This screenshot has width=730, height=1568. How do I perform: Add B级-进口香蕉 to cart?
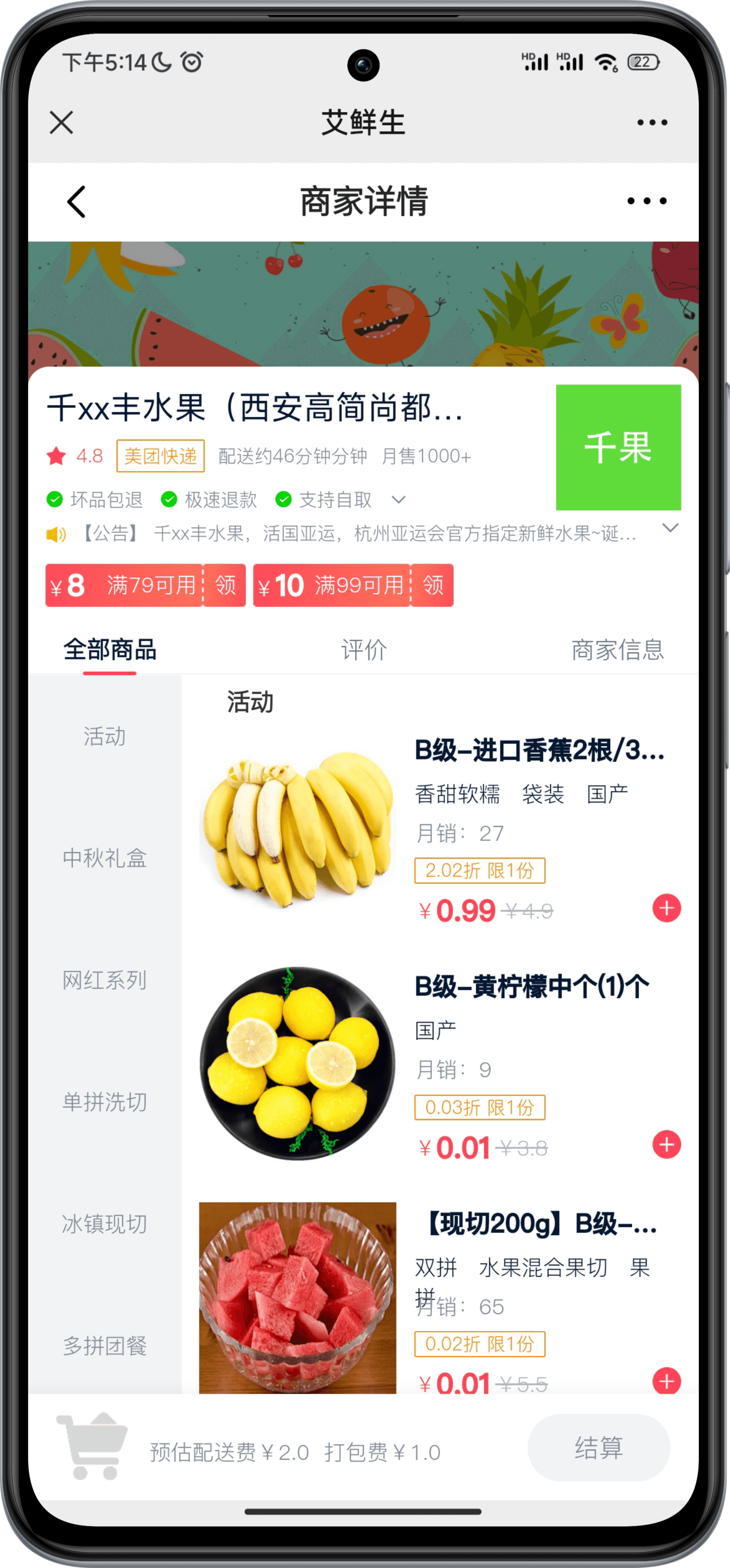coord(666,908)
